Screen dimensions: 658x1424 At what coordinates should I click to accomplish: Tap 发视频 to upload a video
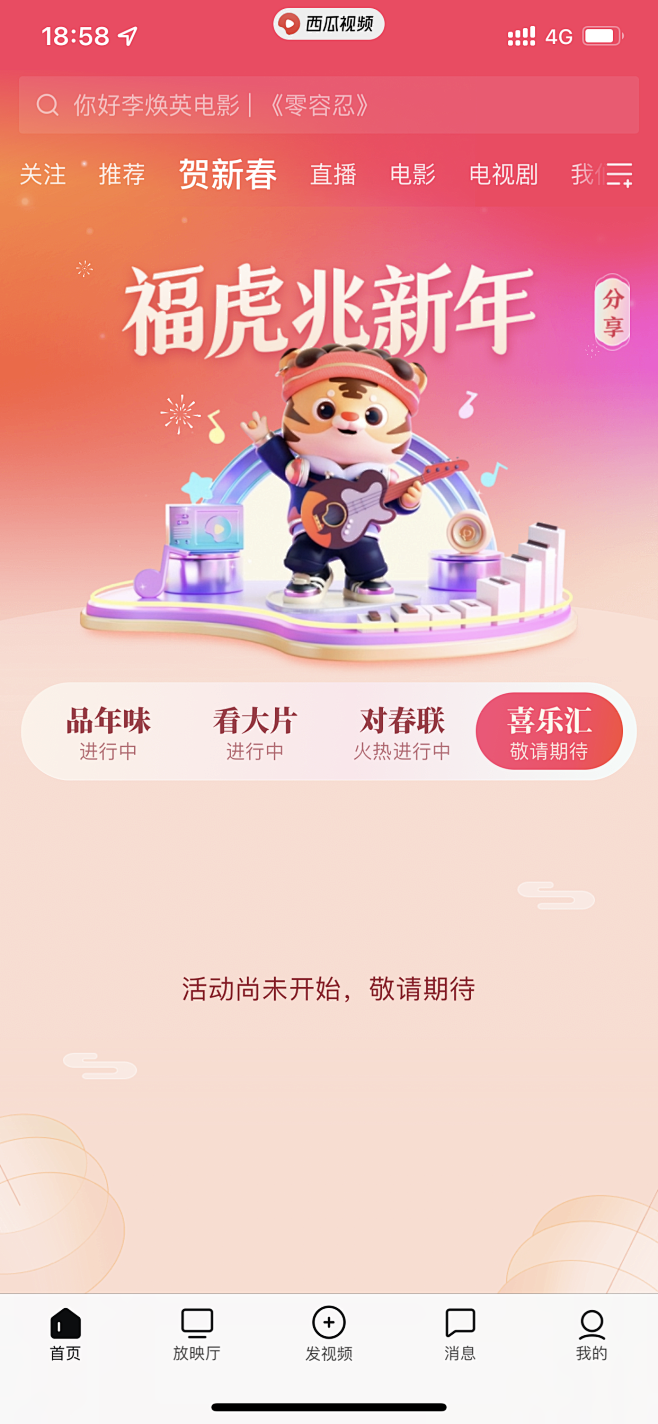(329, 1334)
